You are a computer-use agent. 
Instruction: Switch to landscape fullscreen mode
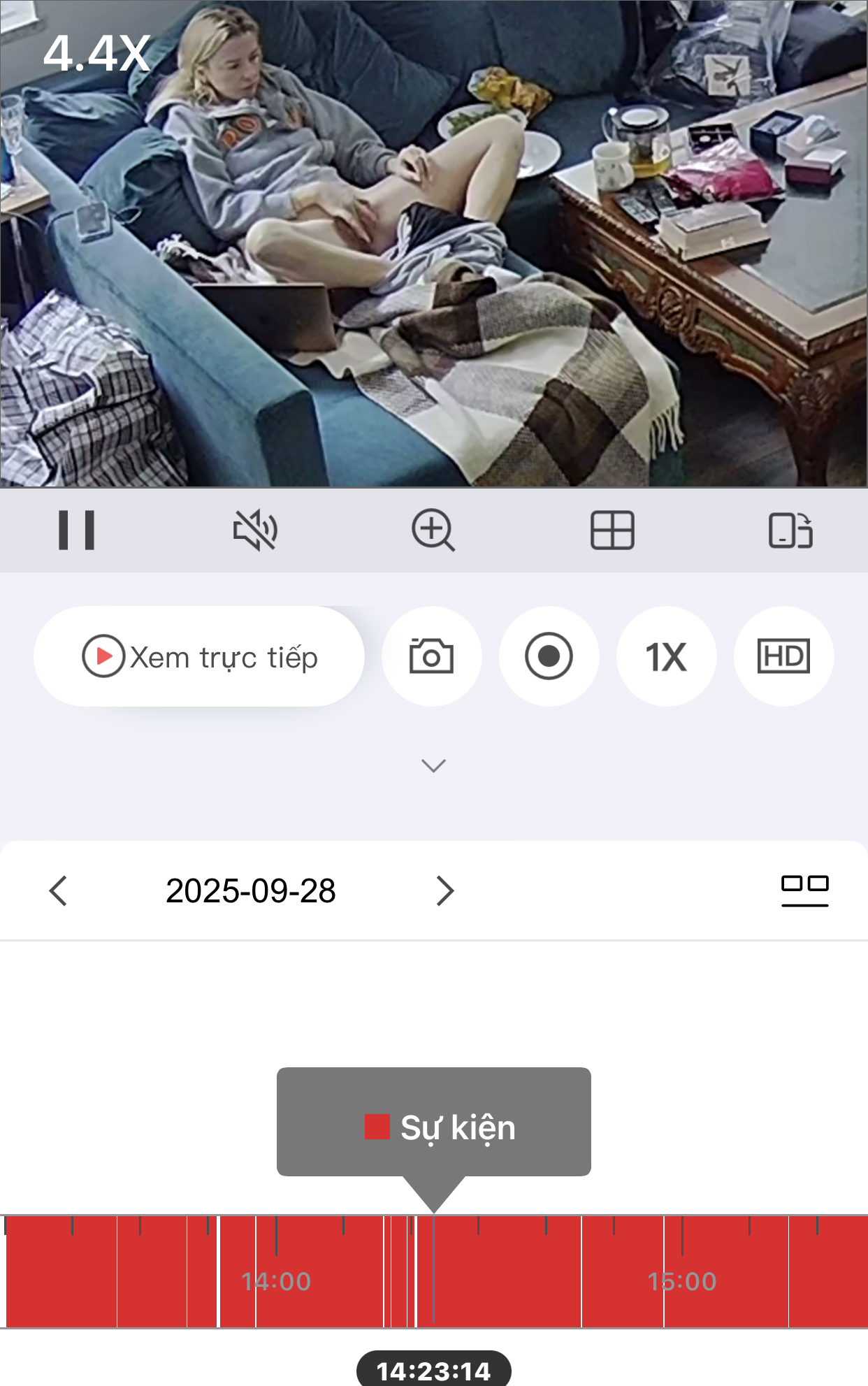point(790,530)
